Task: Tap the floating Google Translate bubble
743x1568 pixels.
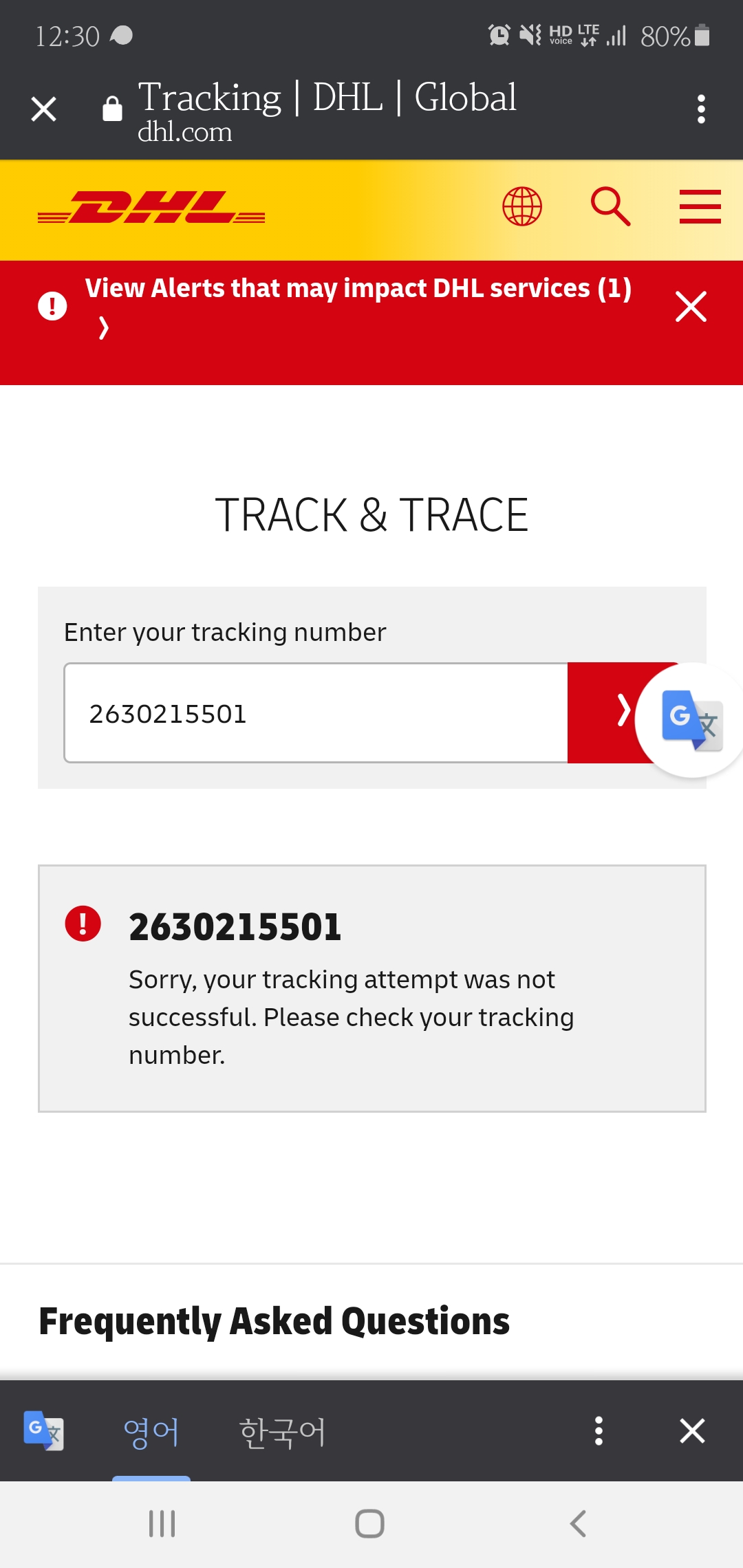Action: [x=691, y=719]
